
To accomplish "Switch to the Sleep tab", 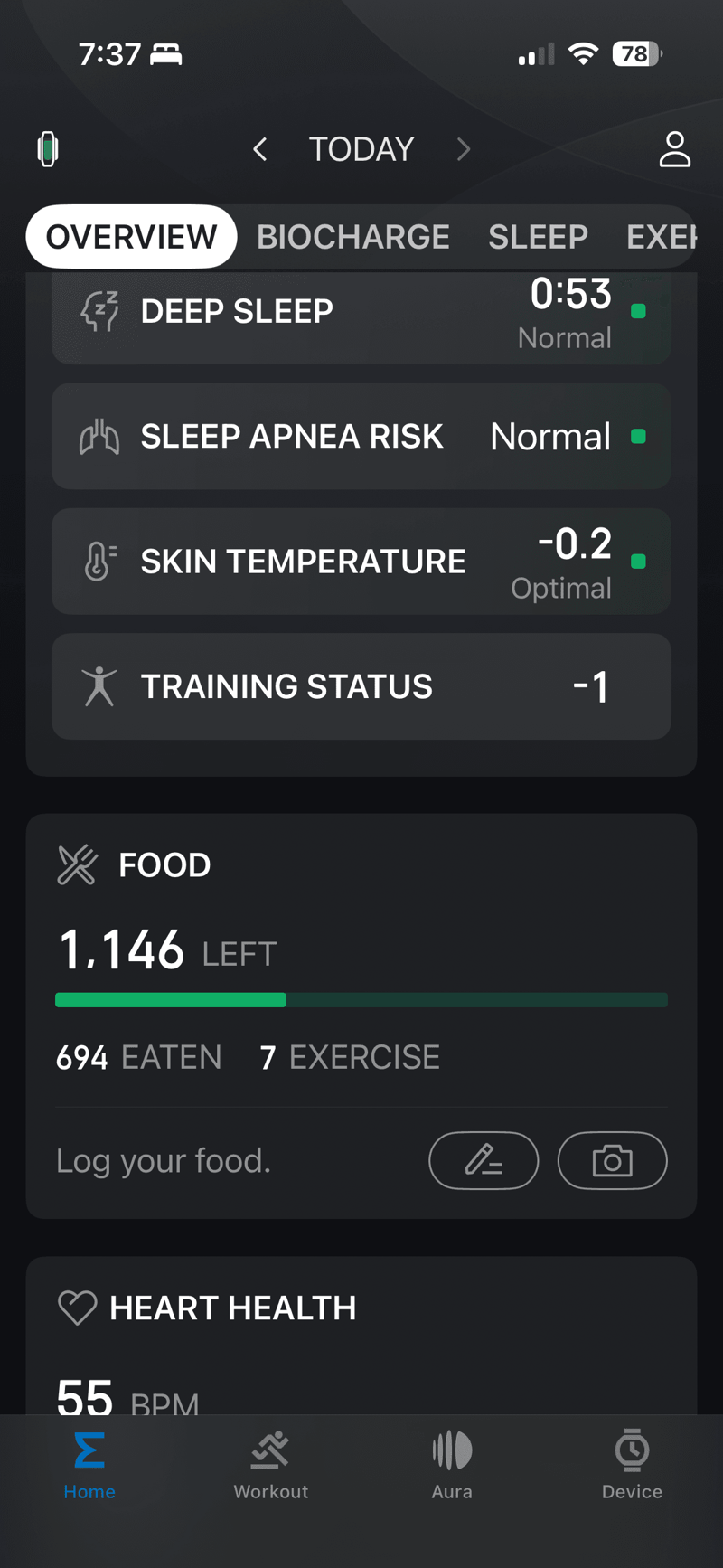I will (x=538, y=237).
